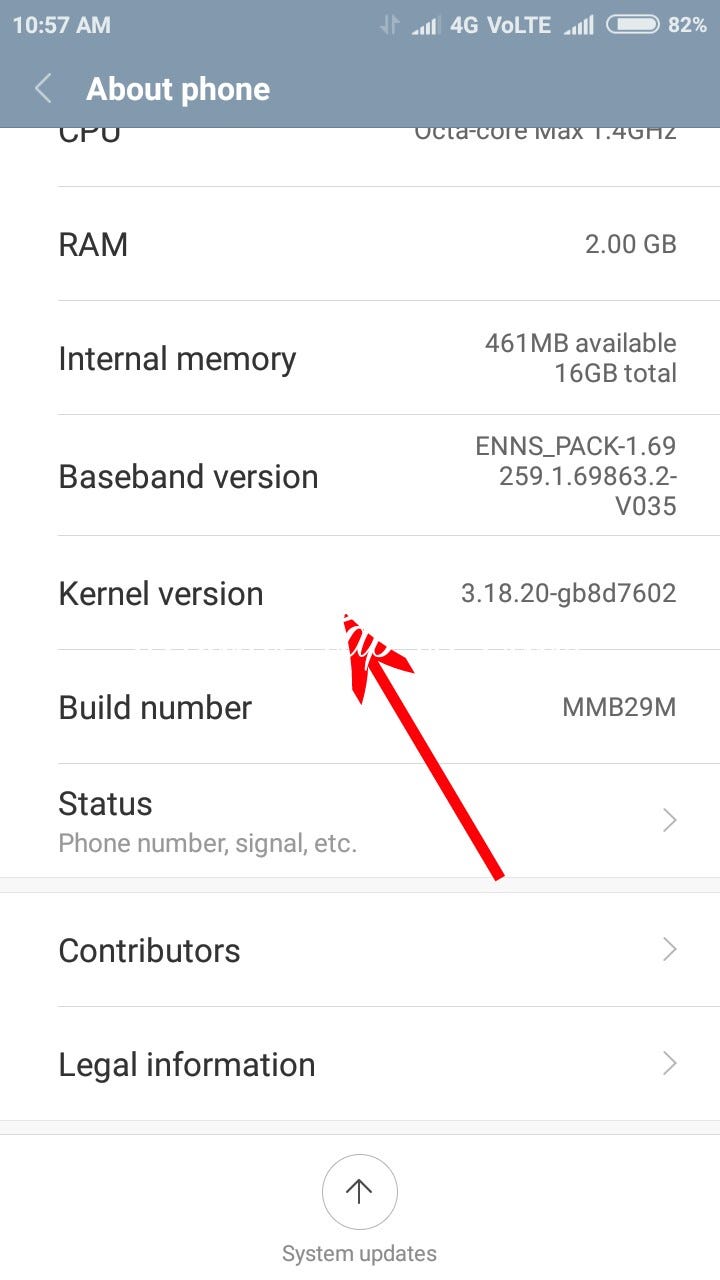720x1280 pixels.
Task: Tap the back arrow on About phone
Action: pyautogui.click(x=42, y=89)
